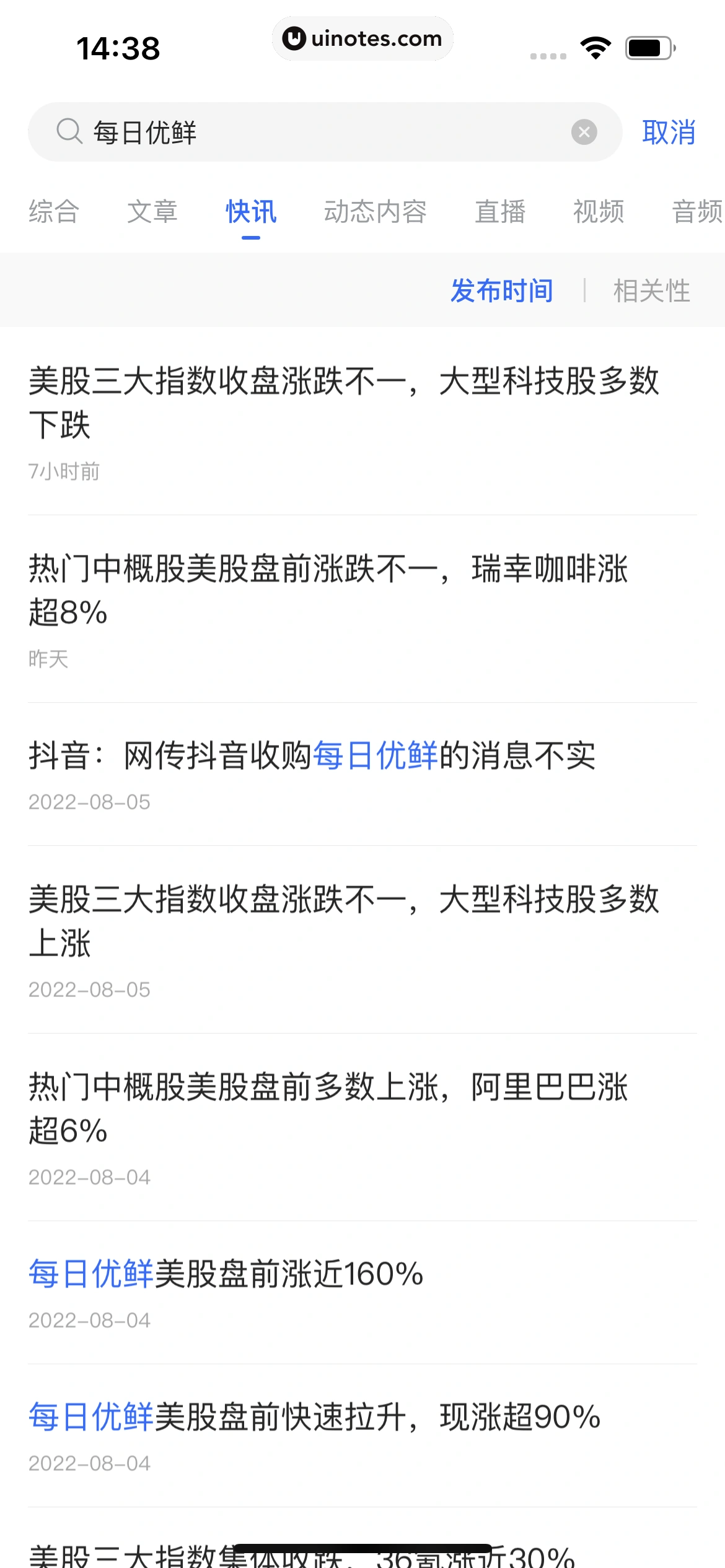Select the 快讯 tab
The width and height of the screenshot is (725, 1568).
tap(251, 213)
